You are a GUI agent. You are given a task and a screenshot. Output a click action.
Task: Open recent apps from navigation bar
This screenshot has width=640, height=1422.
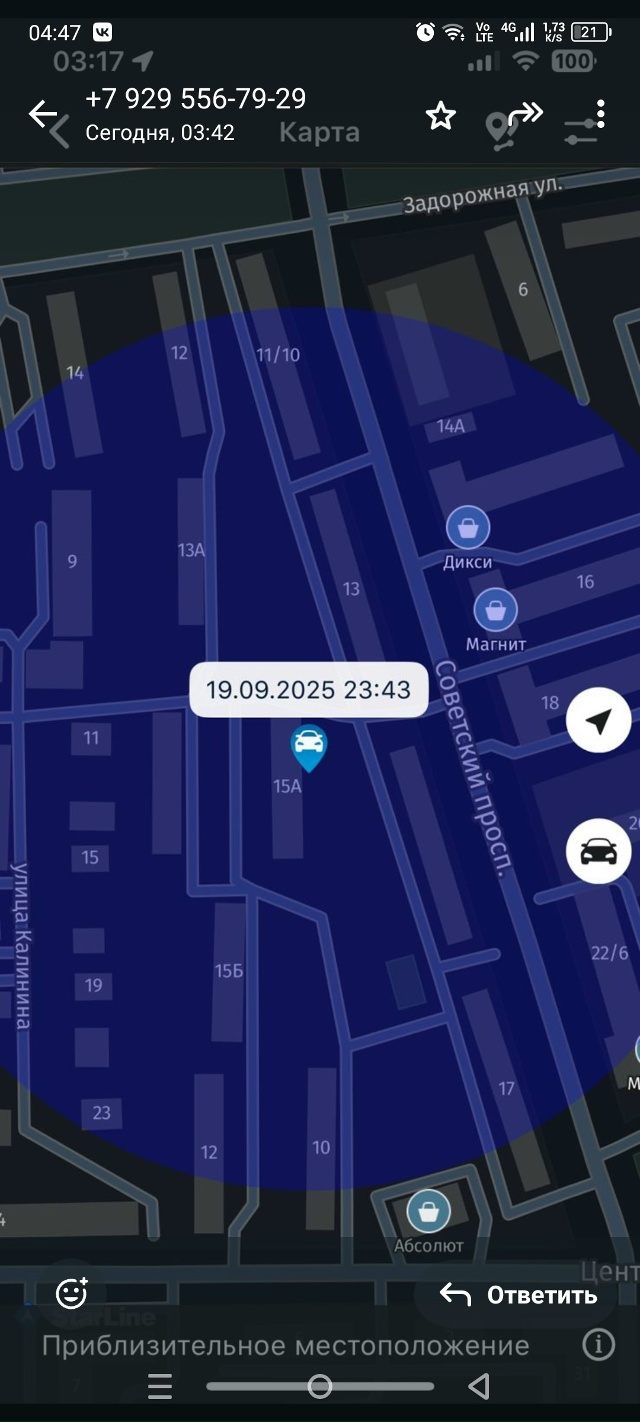pyautogui.click(x=160, y=1386)
